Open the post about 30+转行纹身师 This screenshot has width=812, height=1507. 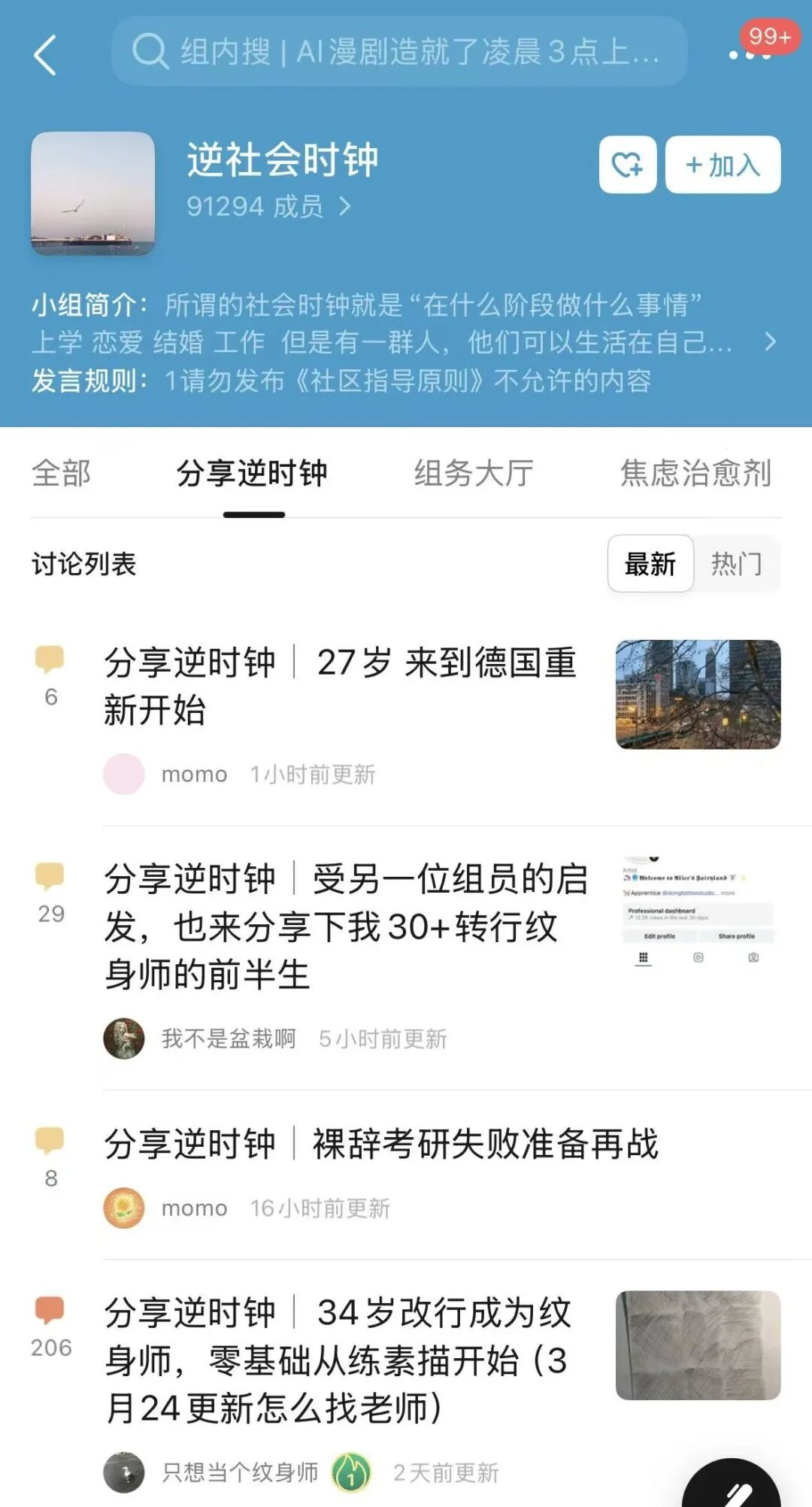(x=346, y=926)
